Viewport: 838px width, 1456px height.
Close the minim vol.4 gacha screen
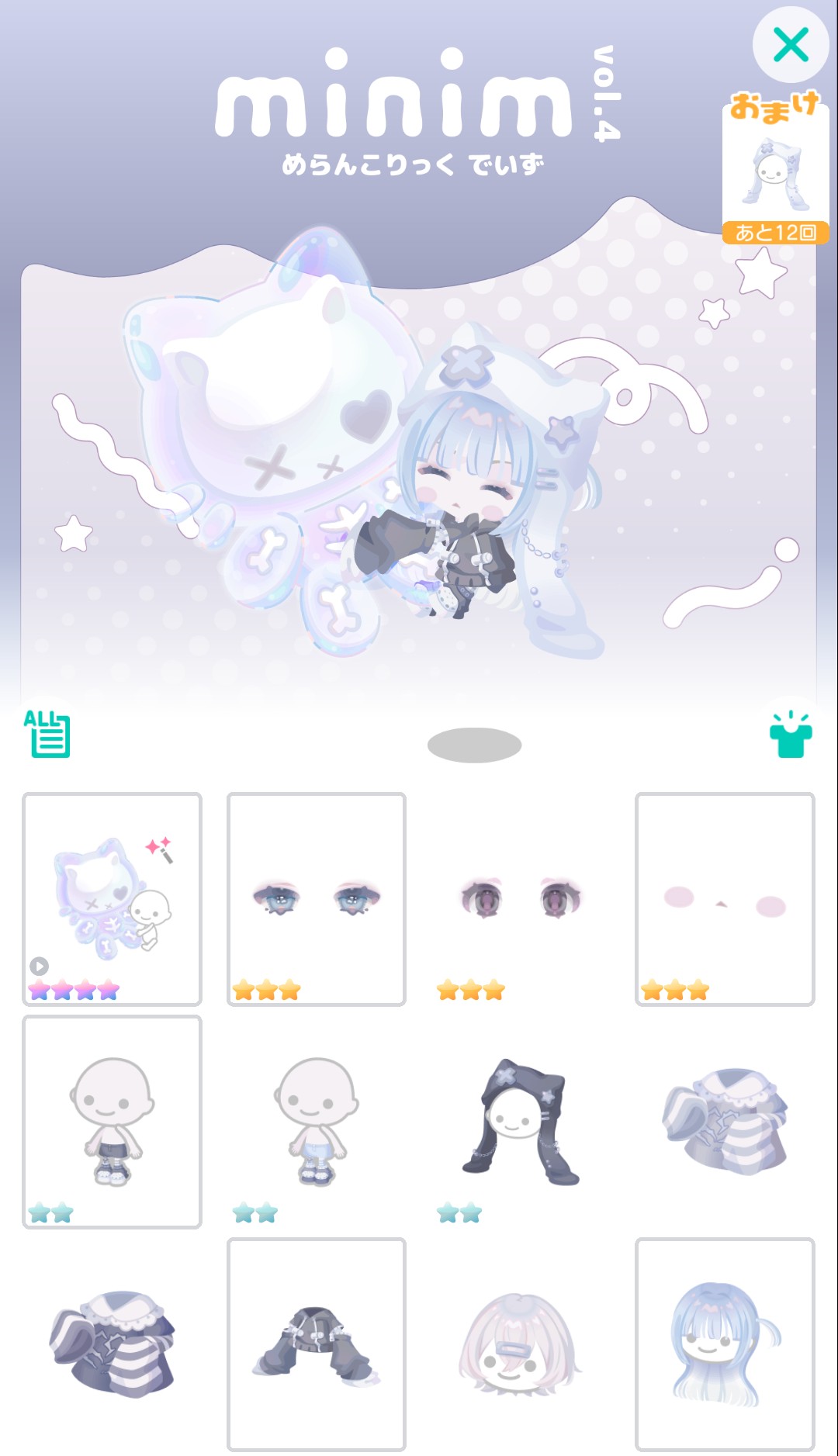click(x=791, y=45)
